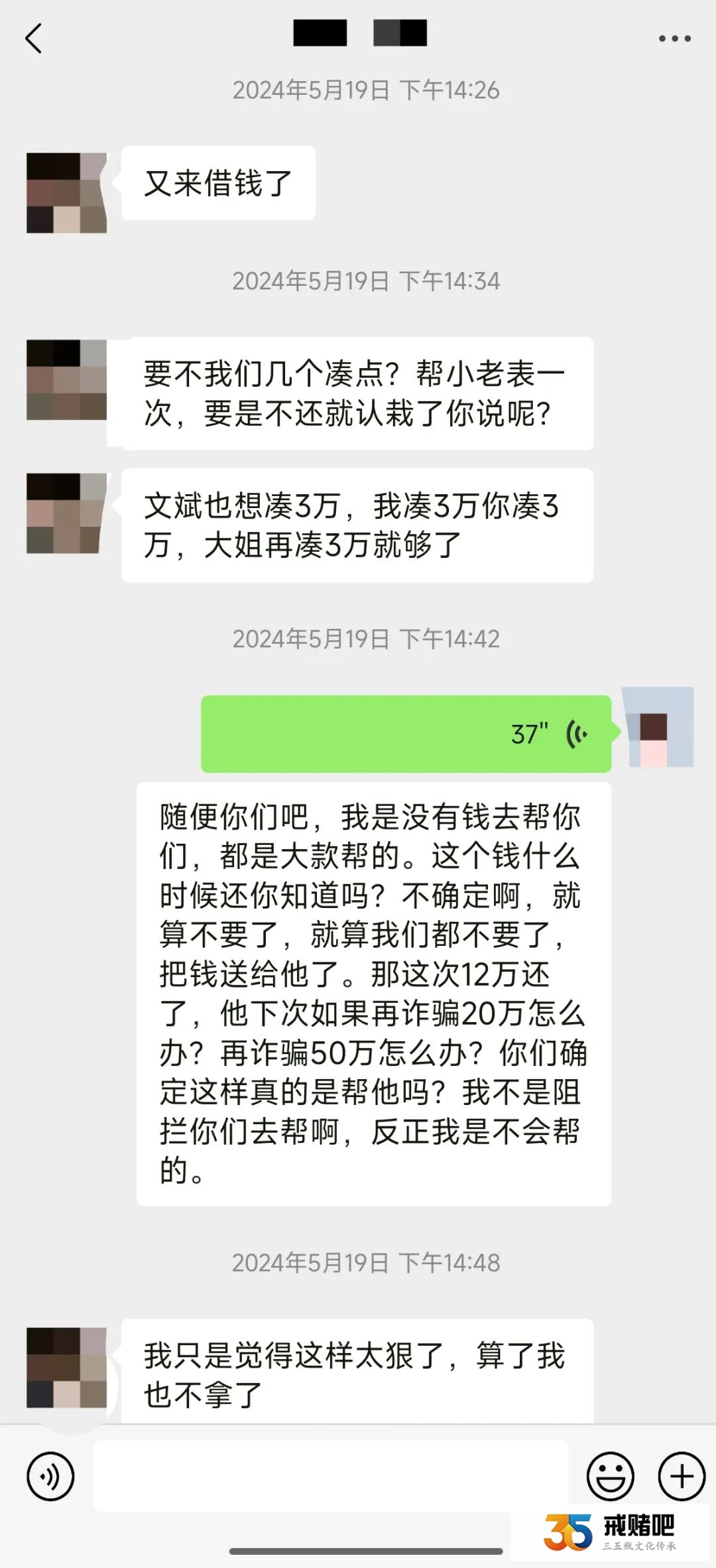Tap the message text input field

[330, 1476]
